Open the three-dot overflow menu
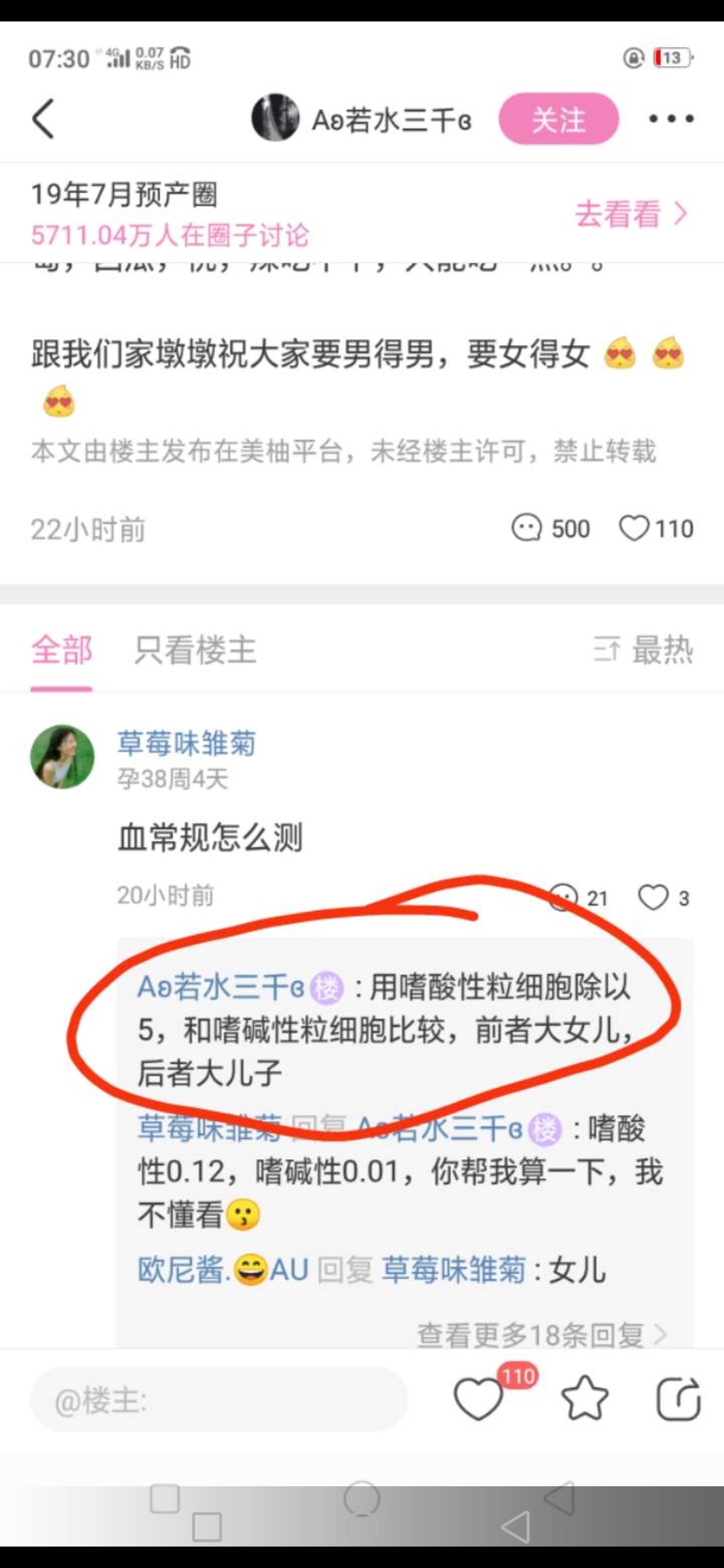The height and width of the screenshot is (1568, 724). (x=671, y=119)
